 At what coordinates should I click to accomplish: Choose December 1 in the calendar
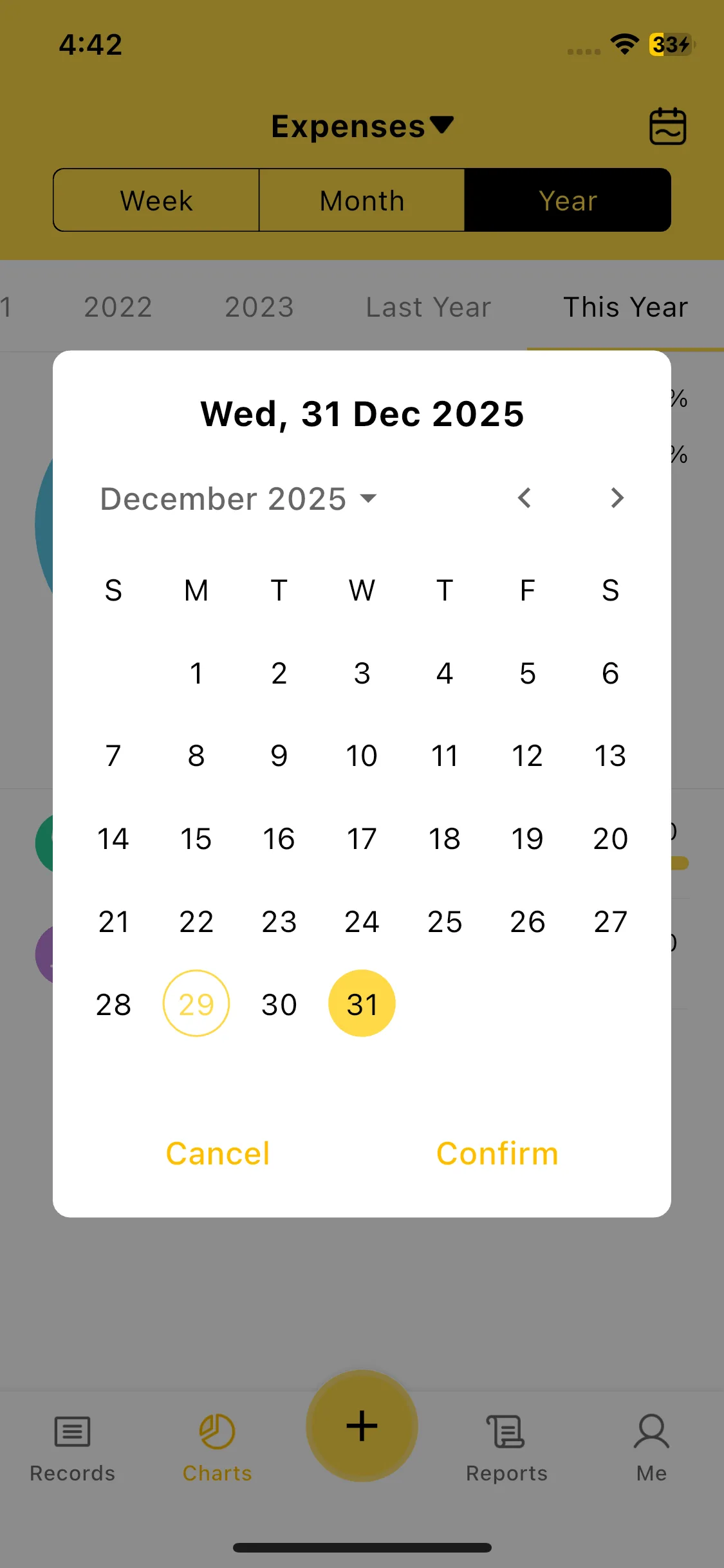pyautogui.click(x=196, y=674)
